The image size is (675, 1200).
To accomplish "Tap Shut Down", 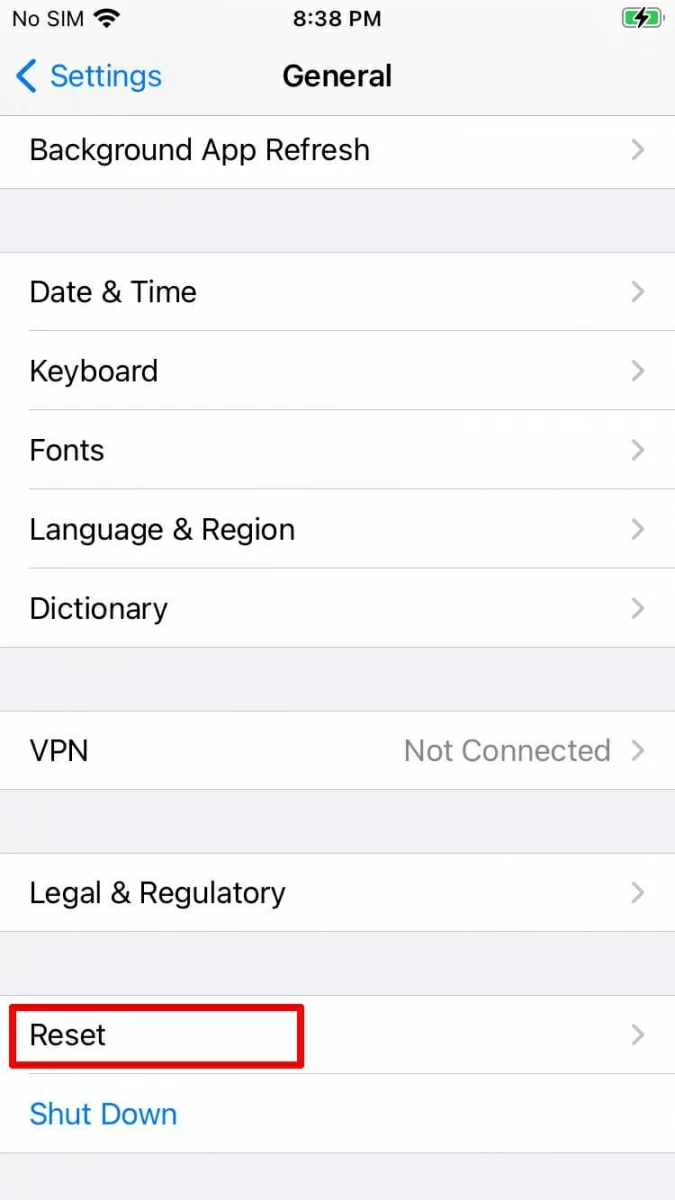I will [104, 1114].
